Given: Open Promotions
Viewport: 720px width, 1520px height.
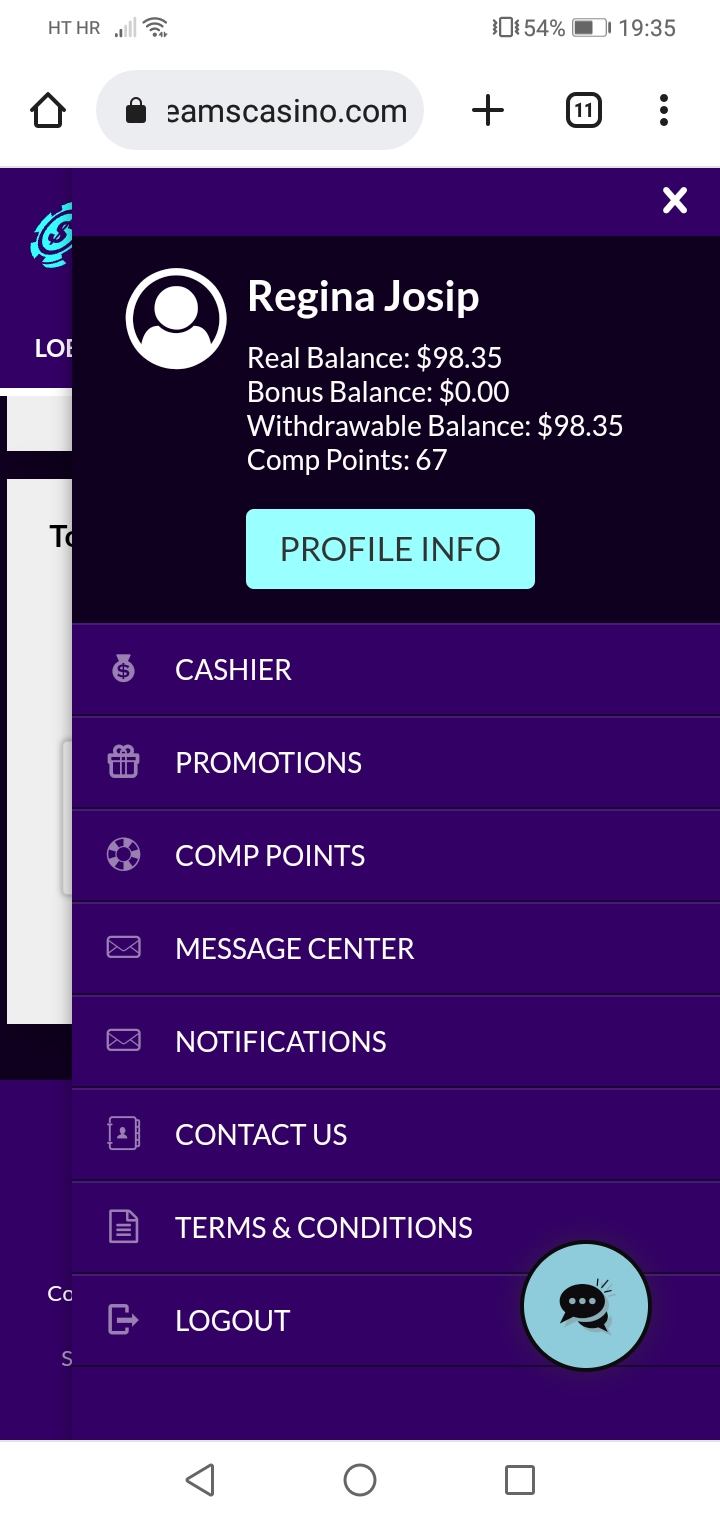Looking at the screenshot, I should pyautogui.click(x=268, y=762).
